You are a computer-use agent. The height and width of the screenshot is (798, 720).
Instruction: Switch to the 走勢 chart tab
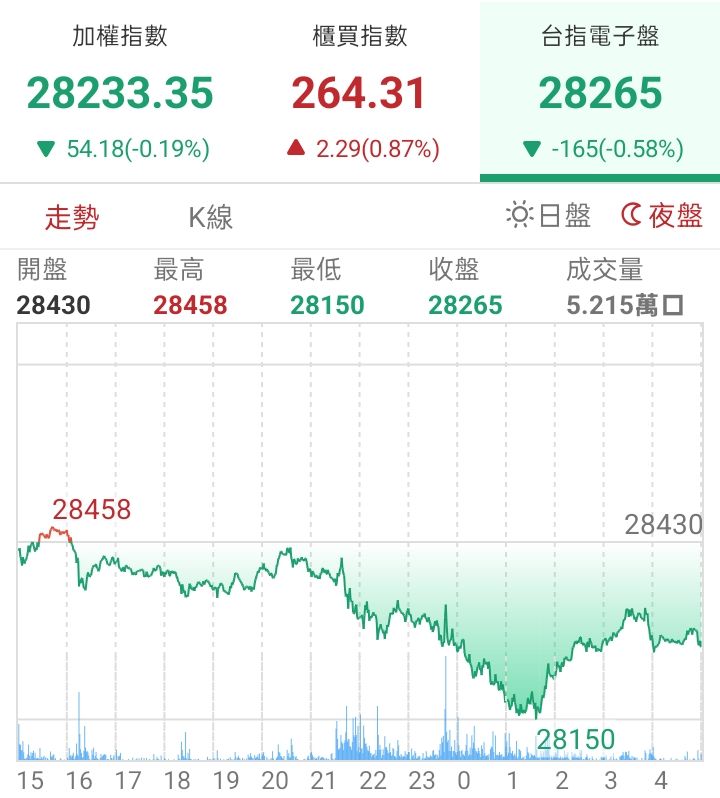72,217
